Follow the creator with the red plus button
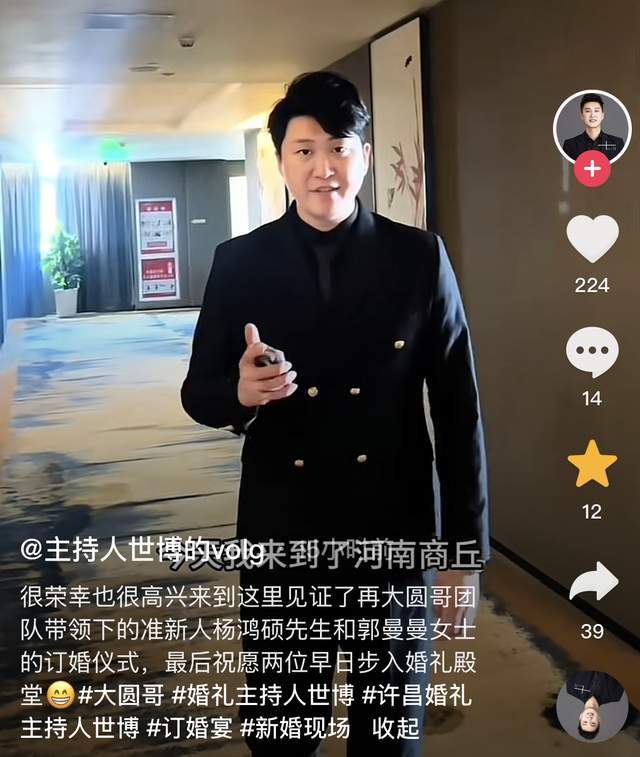640x757 pixels. tap(592, 169)
